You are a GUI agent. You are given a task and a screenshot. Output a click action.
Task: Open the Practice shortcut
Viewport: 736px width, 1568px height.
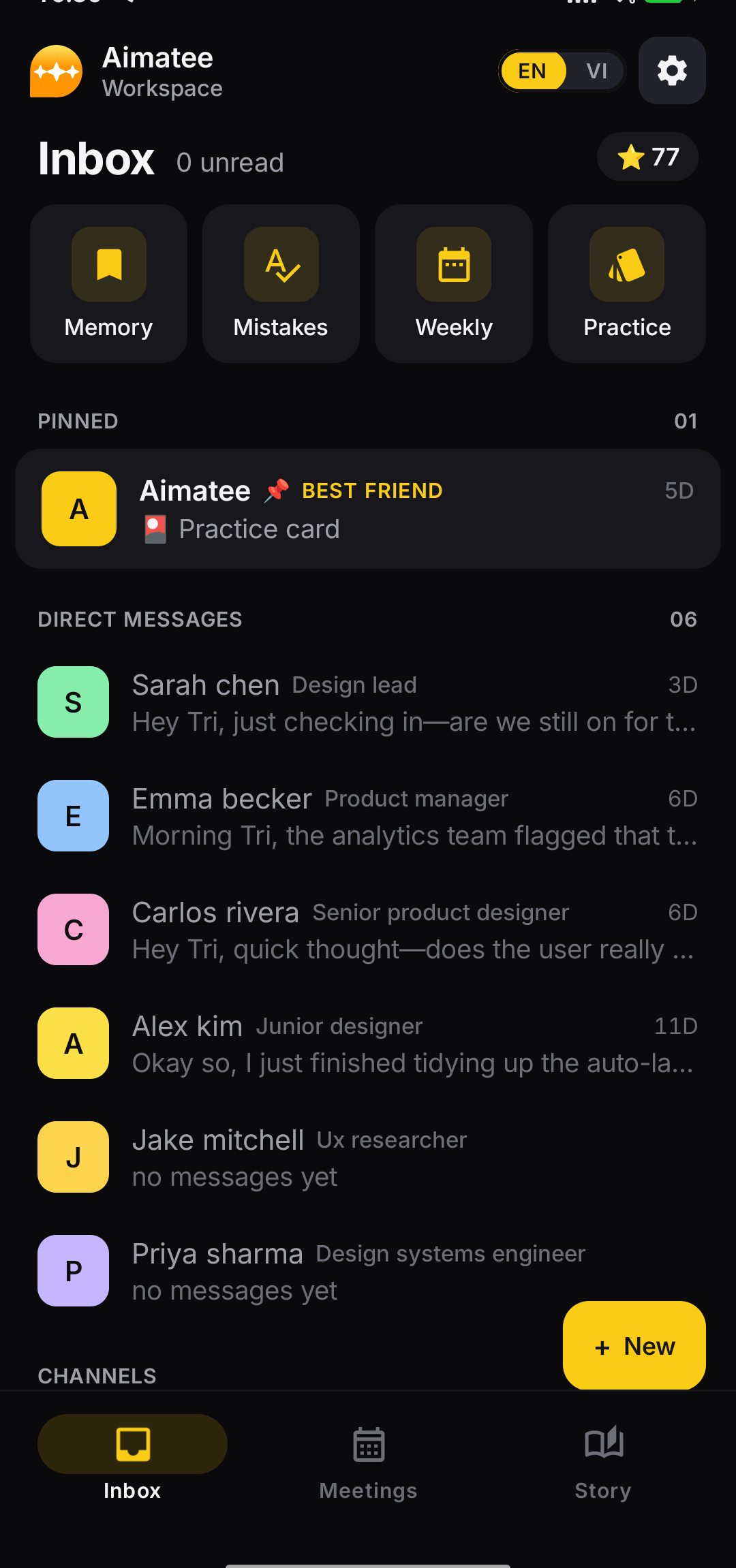(627, 283)
